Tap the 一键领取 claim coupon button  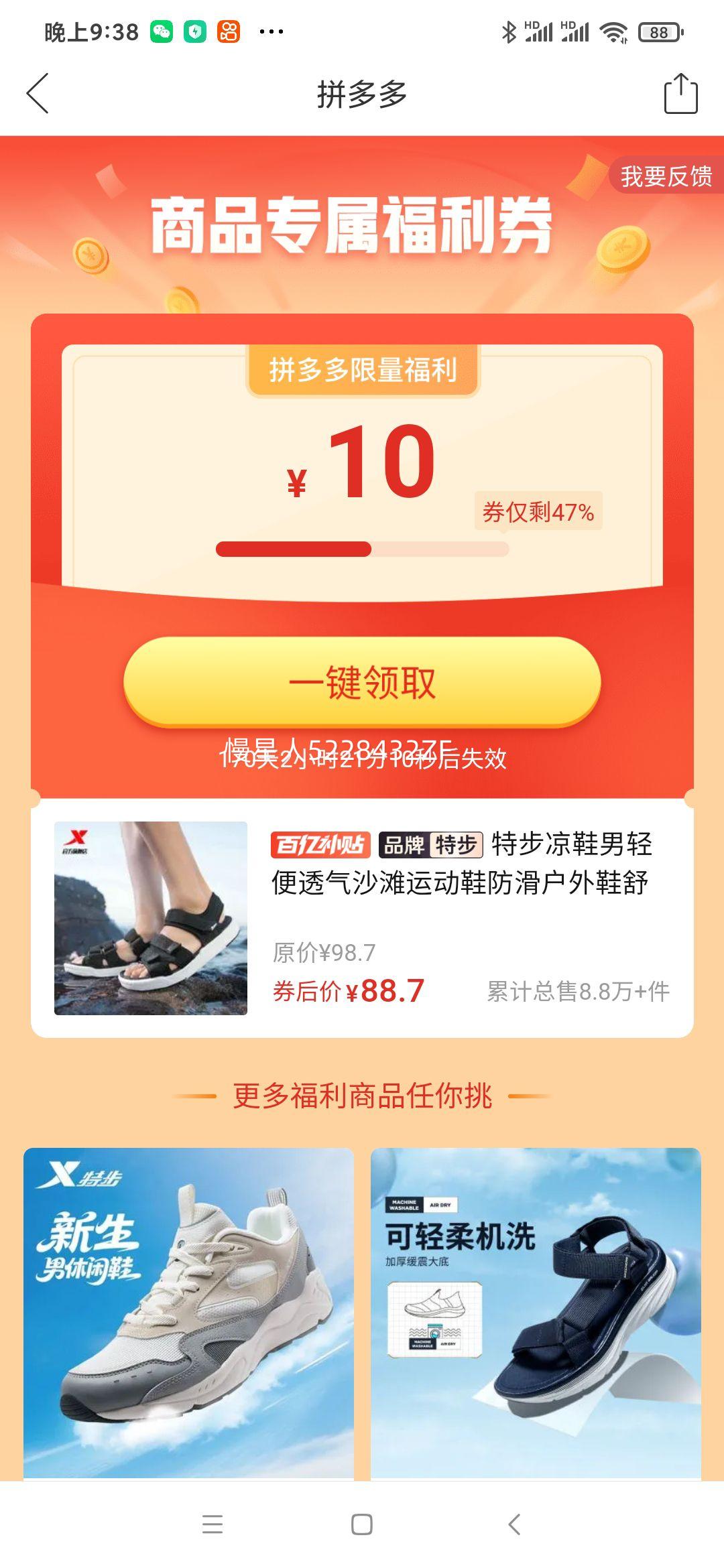pyautogui.click(x=362, y=683)
